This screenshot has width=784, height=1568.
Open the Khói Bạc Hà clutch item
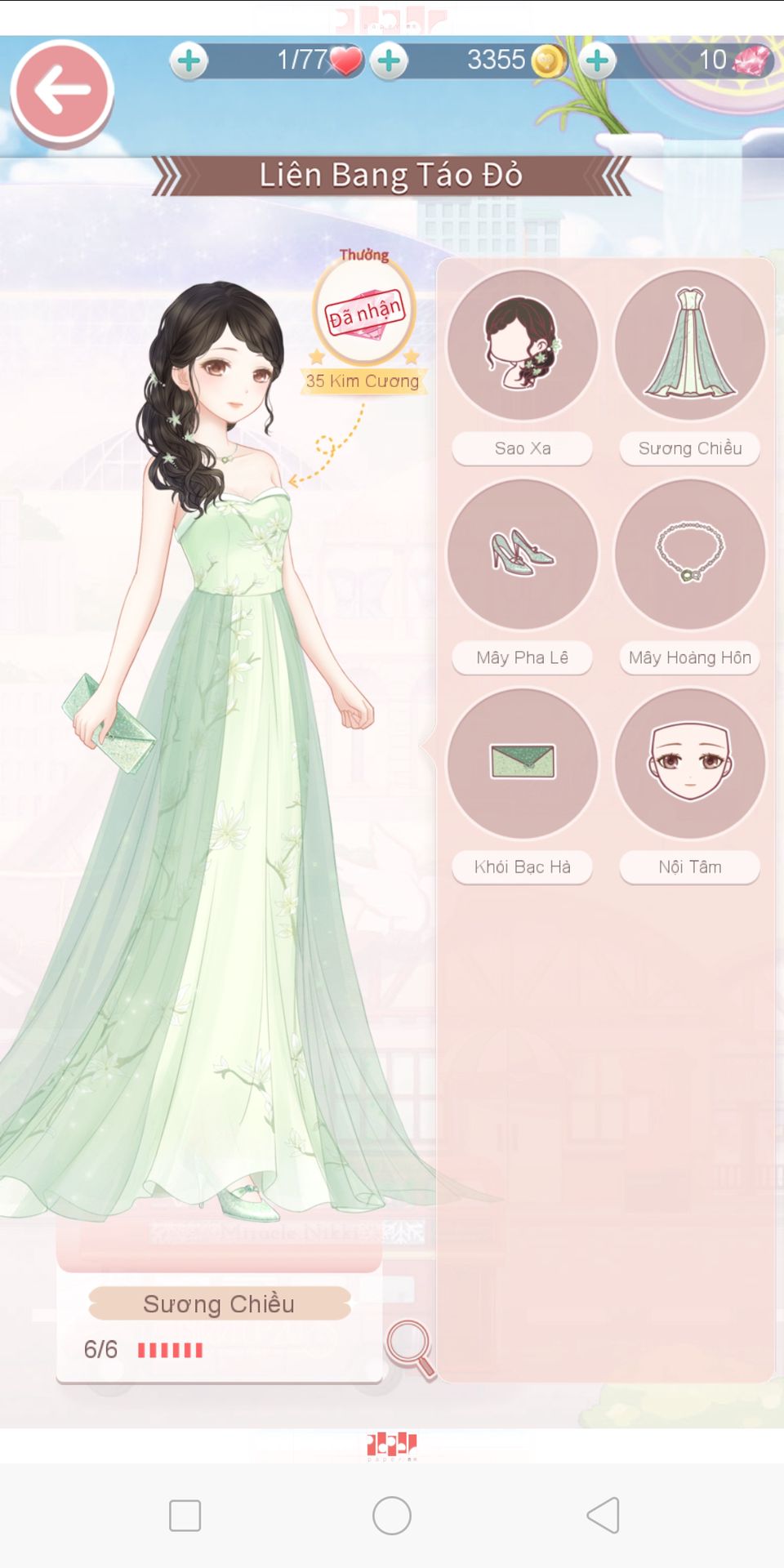click(523, 764)
